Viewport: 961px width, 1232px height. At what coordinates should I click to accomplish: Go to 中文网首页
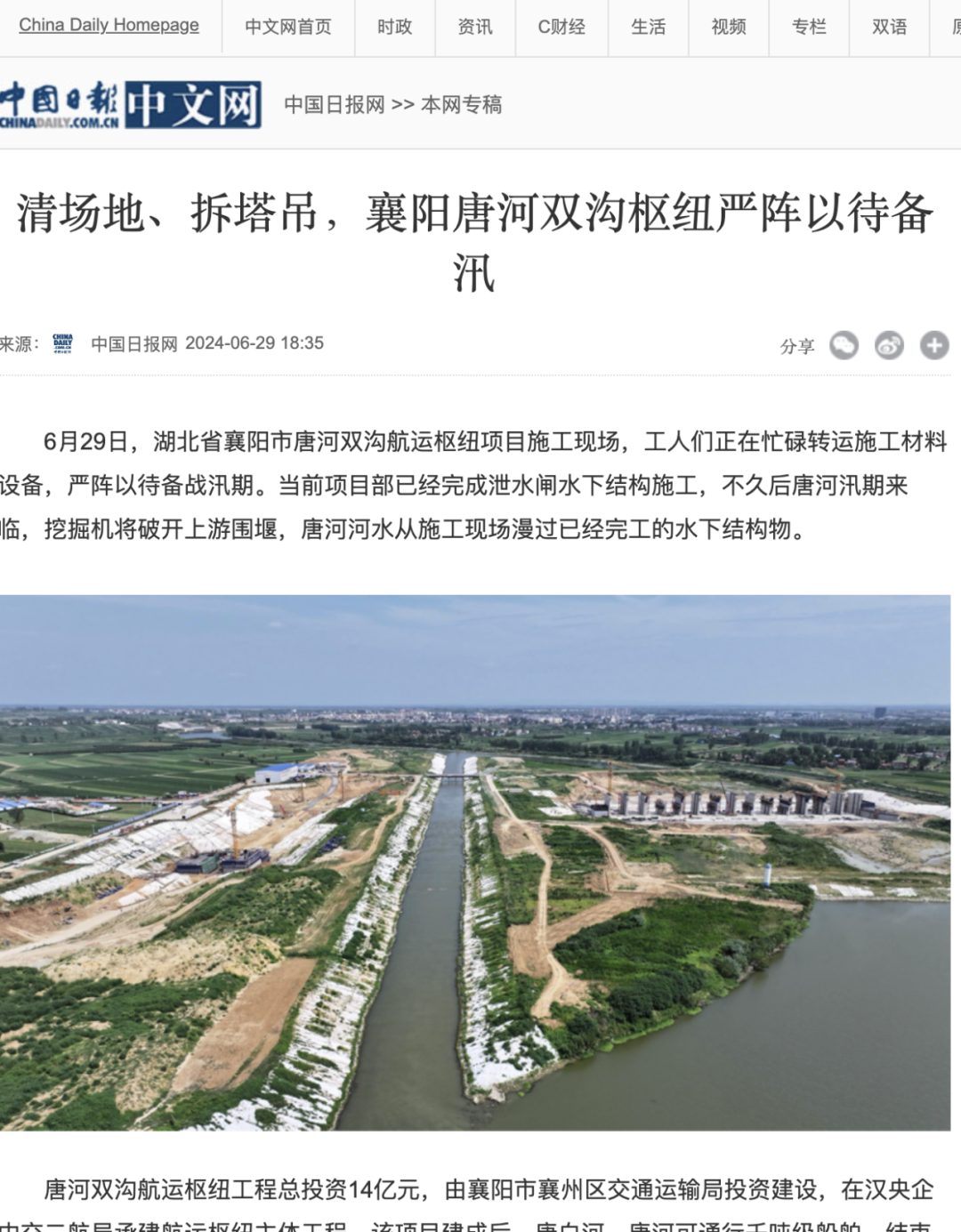click(x=287, y=28)
